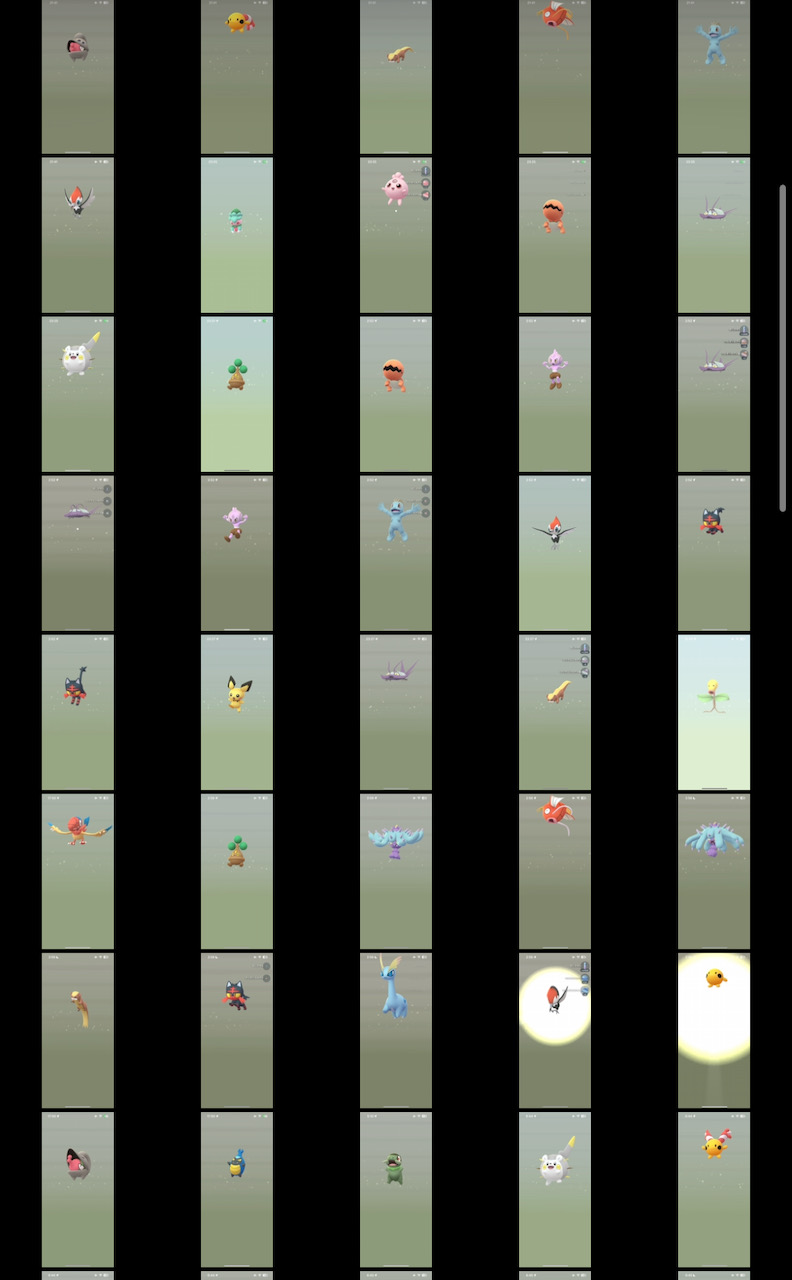Open the red winged bug screenshot

pyautogui.click(x=78, y=871)
